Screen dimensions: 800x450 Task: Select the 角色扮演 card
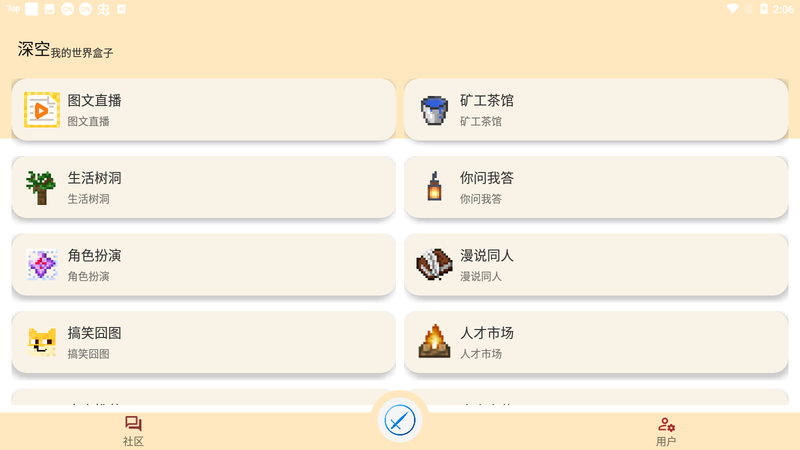point(203,265)
